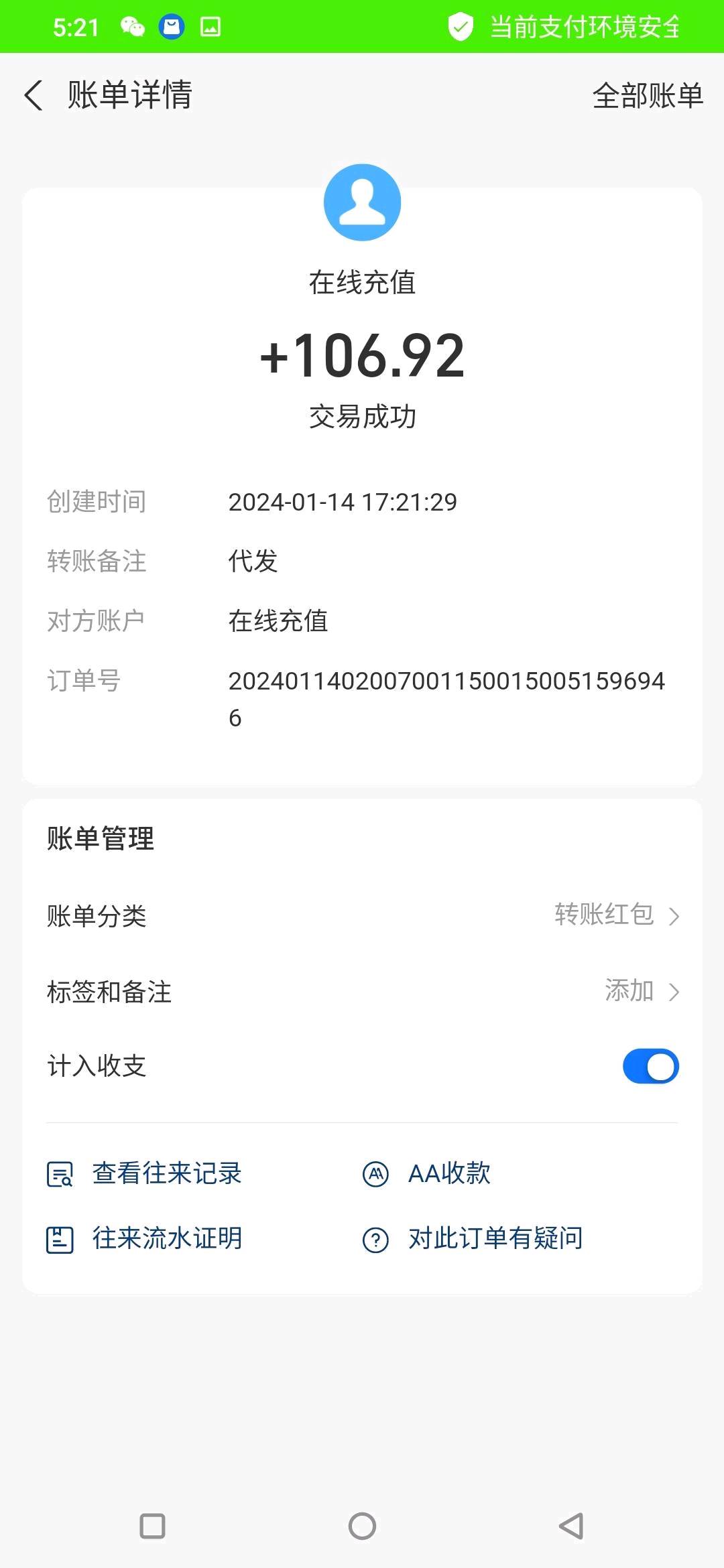This screenshot has width=724, height=1568.
Task: Tap the 在线充值 merchant name link
Action: tap(362, 281)
